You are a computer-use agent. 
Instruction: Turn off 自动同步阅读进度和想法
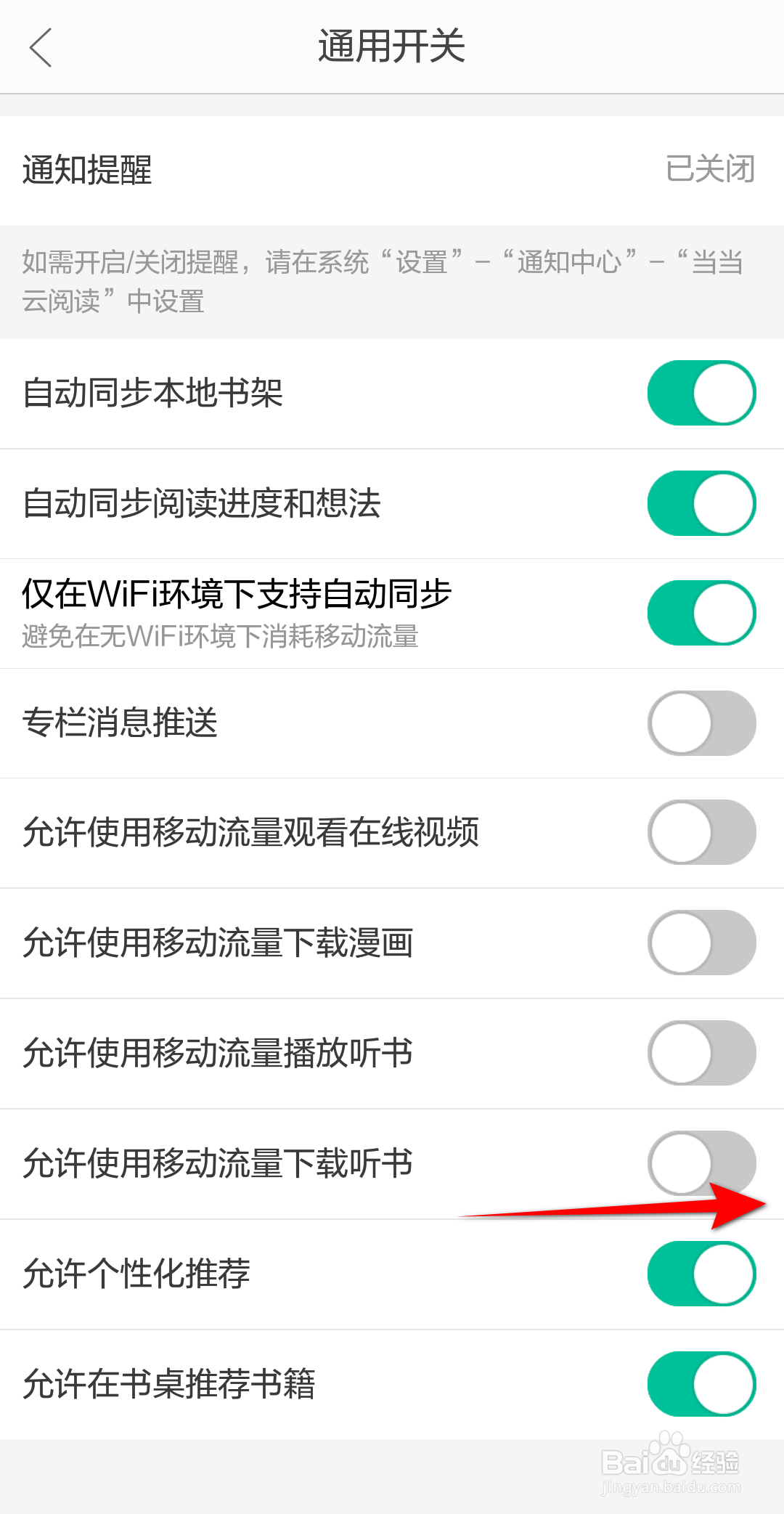click(x=701, y=502)
